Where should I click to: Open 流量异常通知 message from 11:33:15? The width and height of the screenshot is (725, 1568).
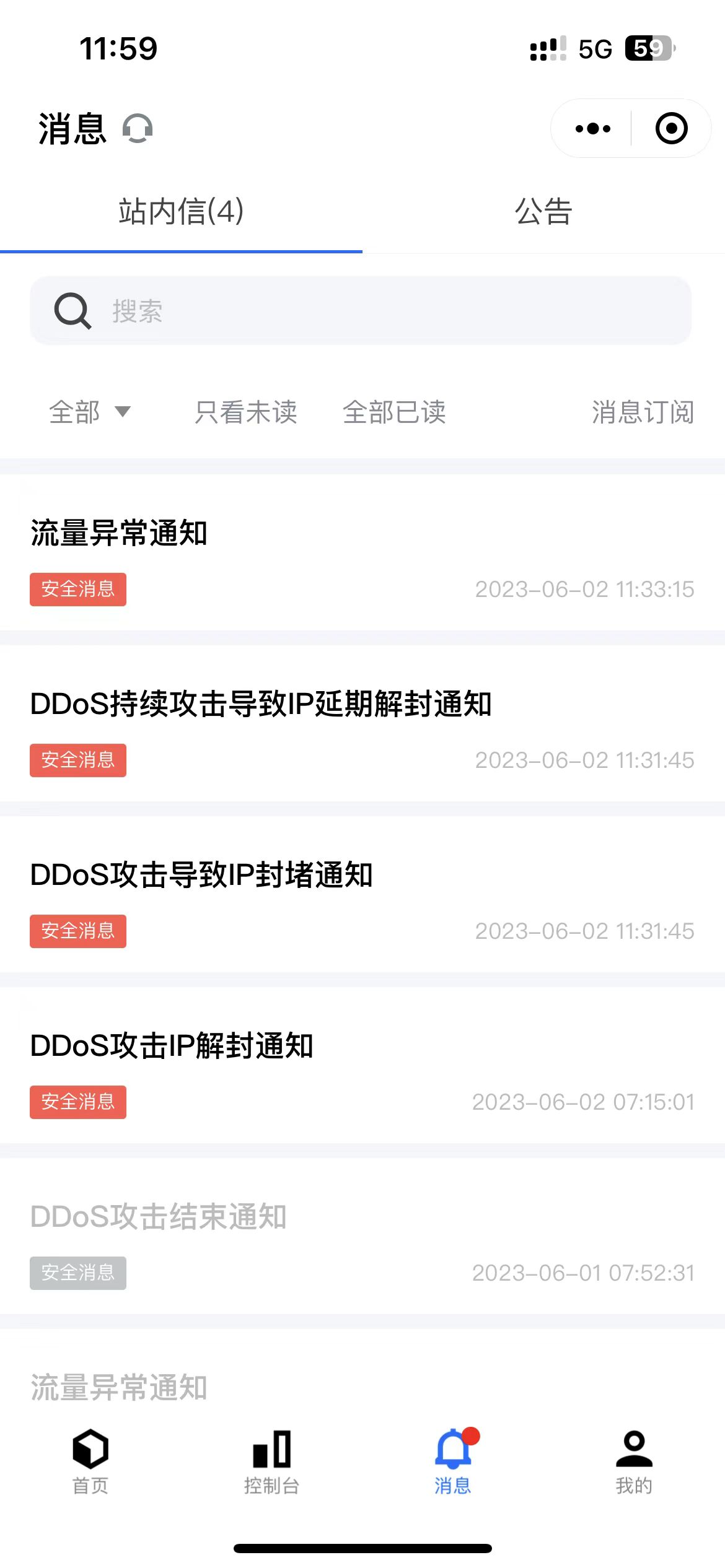(362, 552)
